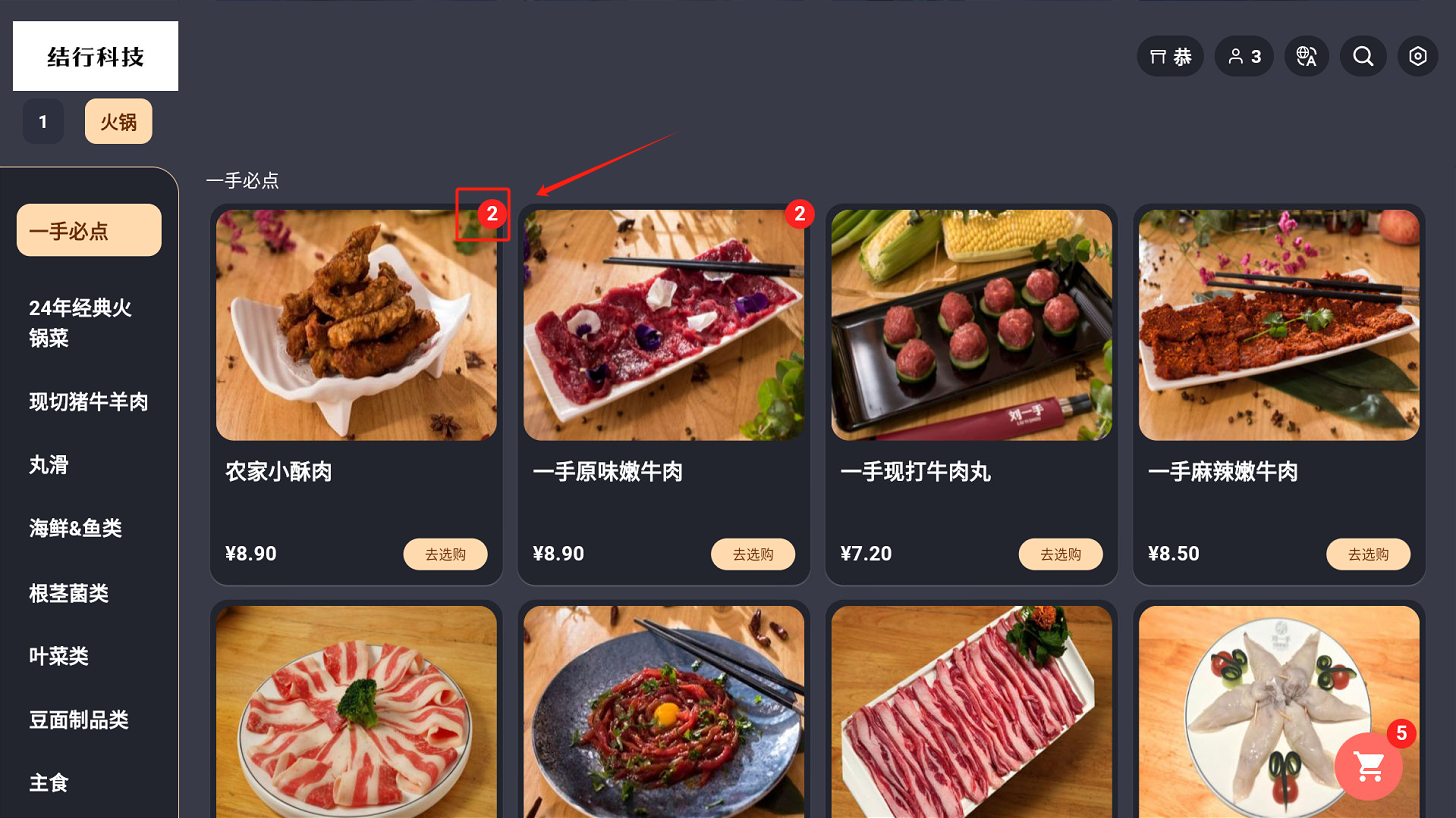Screen dimensions: 1456x818
Task: Open the 一手现打牛肉丸 dish card
Action: (971, 330)
